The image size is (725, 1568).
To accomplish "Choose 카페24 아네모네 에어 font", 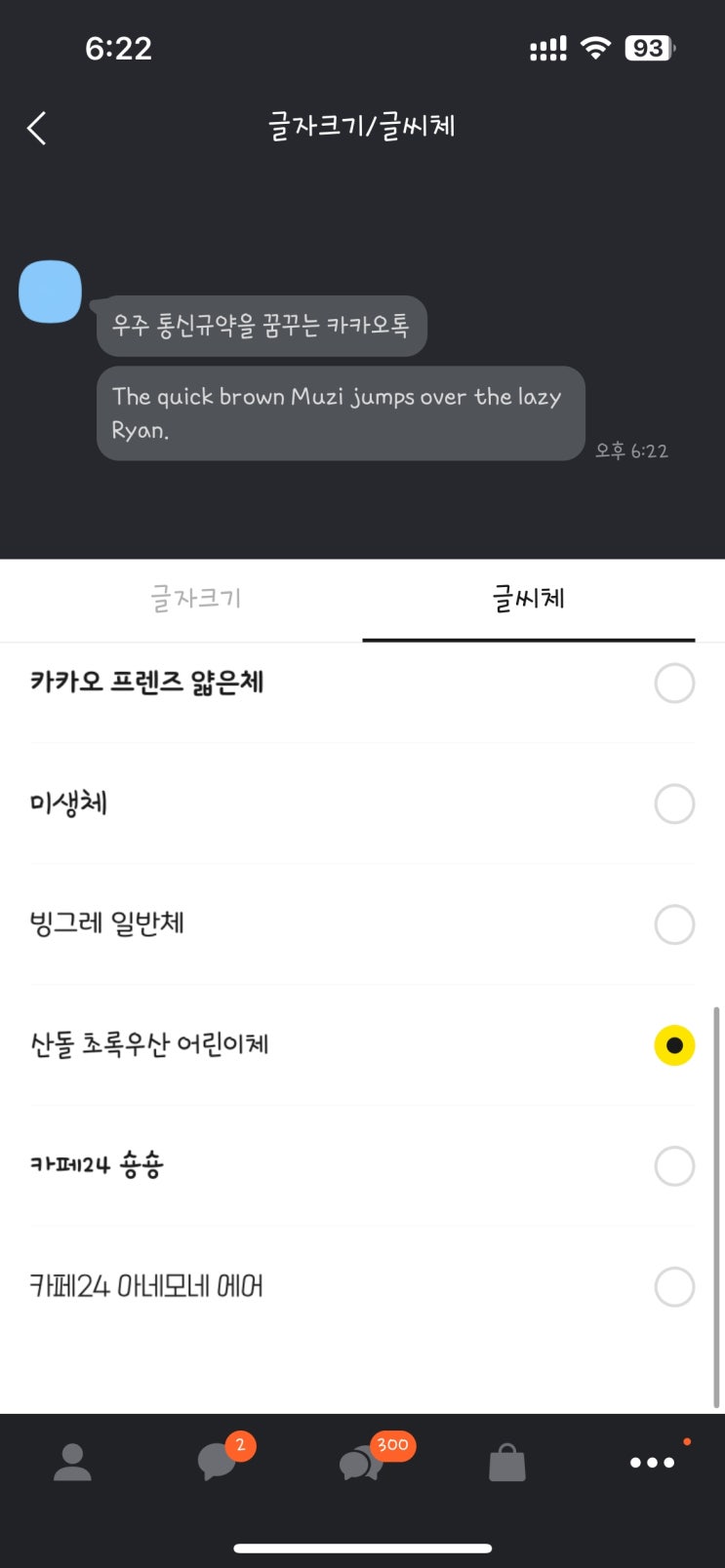I will pyautogui.click(x=362, y=1287).
